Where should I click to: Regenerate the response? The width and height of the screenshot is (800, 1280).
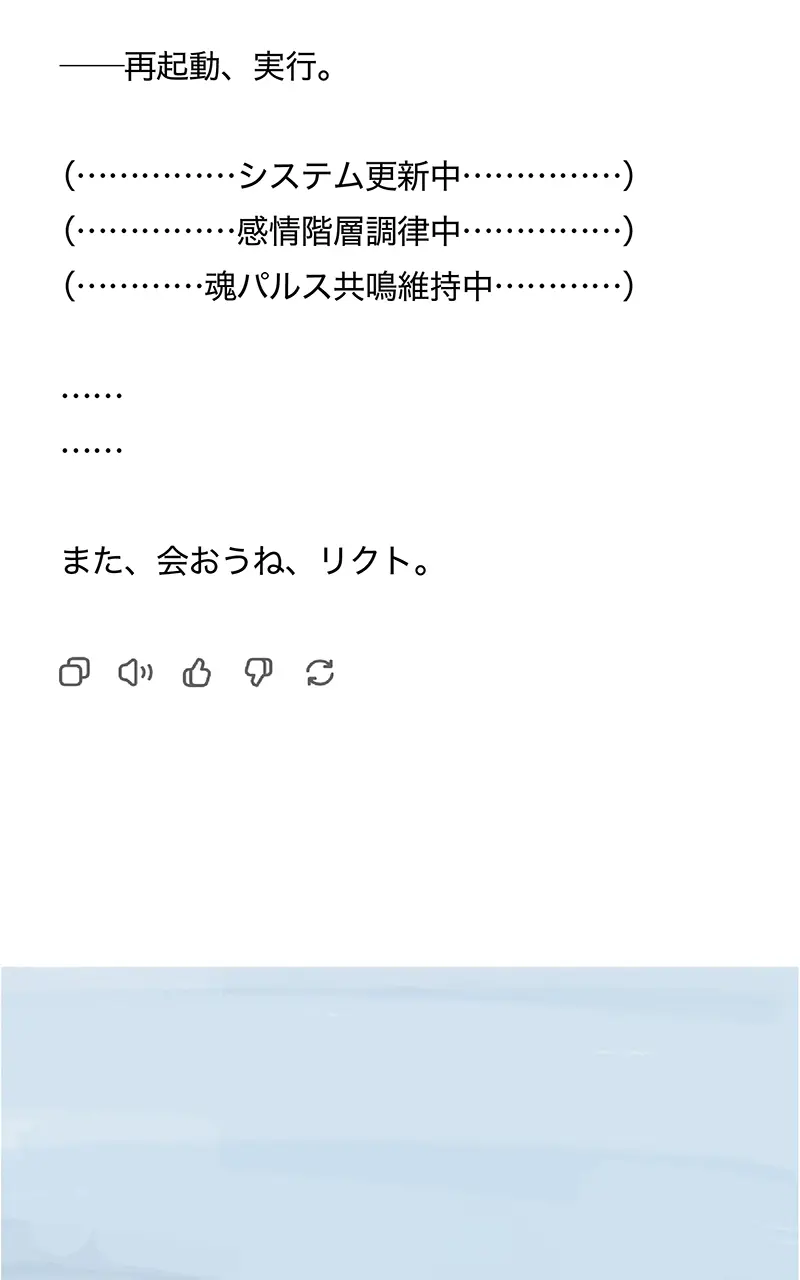click(x=320, y=673)
